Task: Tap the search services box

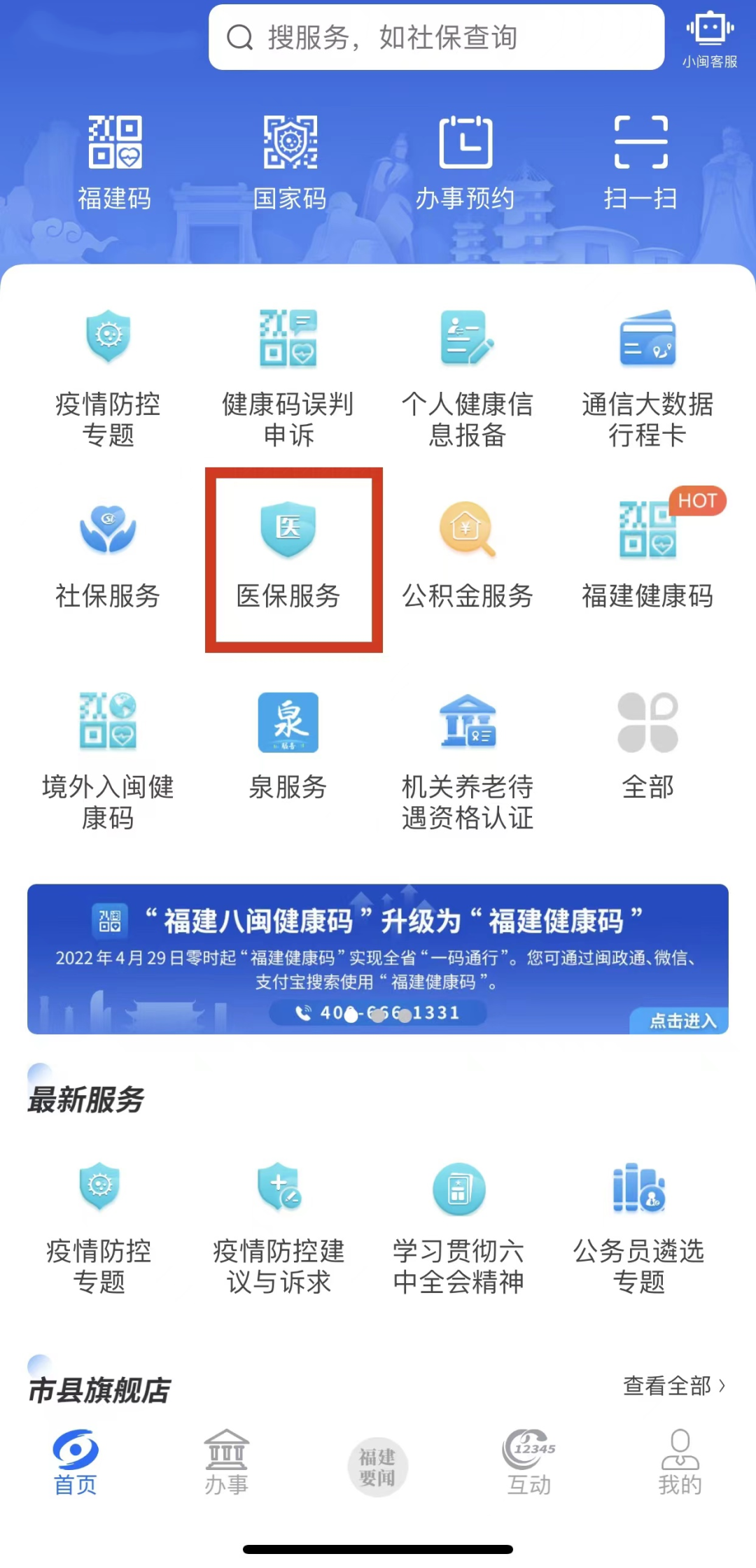Action: pyautogui.click(x=435, y=37)
